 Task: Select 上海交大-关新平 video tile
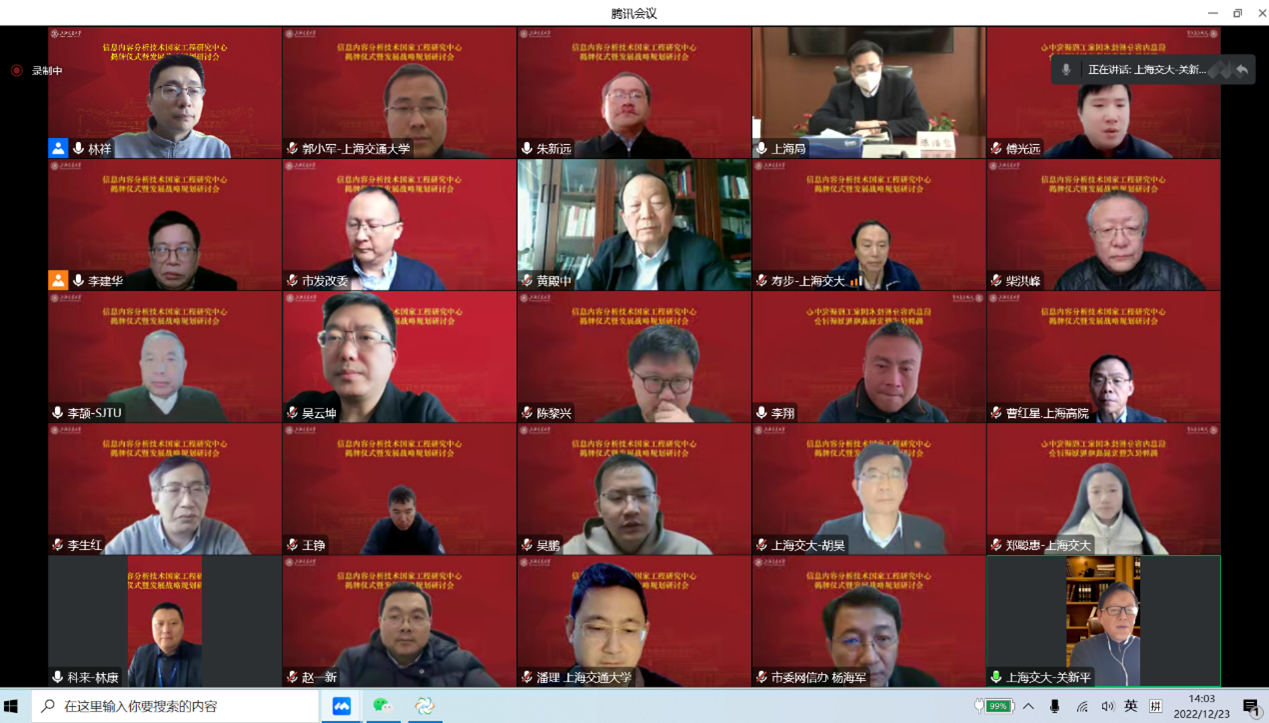1103,620
